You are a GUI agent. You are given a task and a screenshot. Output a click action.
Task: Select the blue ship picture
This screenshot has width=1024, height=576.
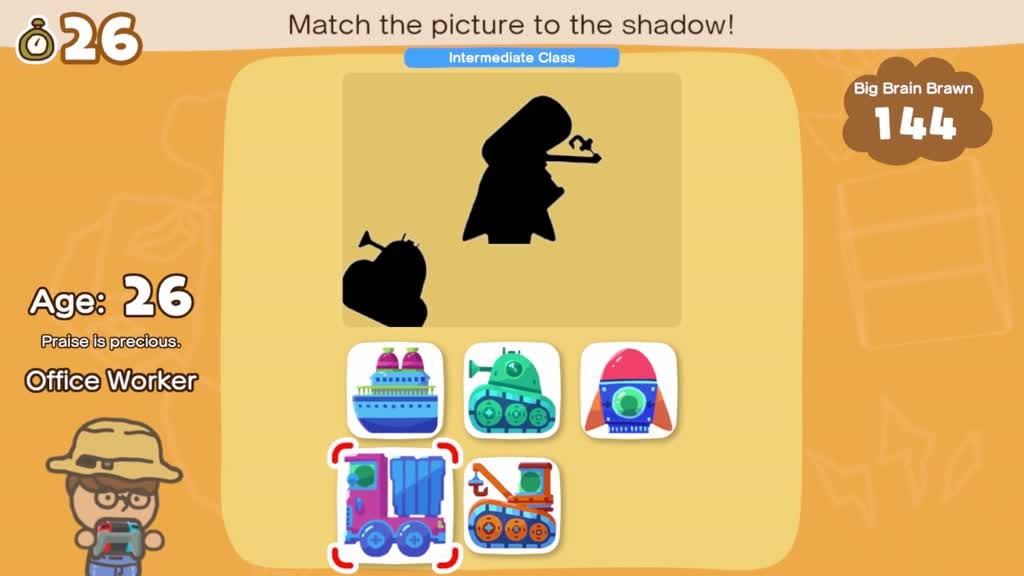tap(395, 391)
